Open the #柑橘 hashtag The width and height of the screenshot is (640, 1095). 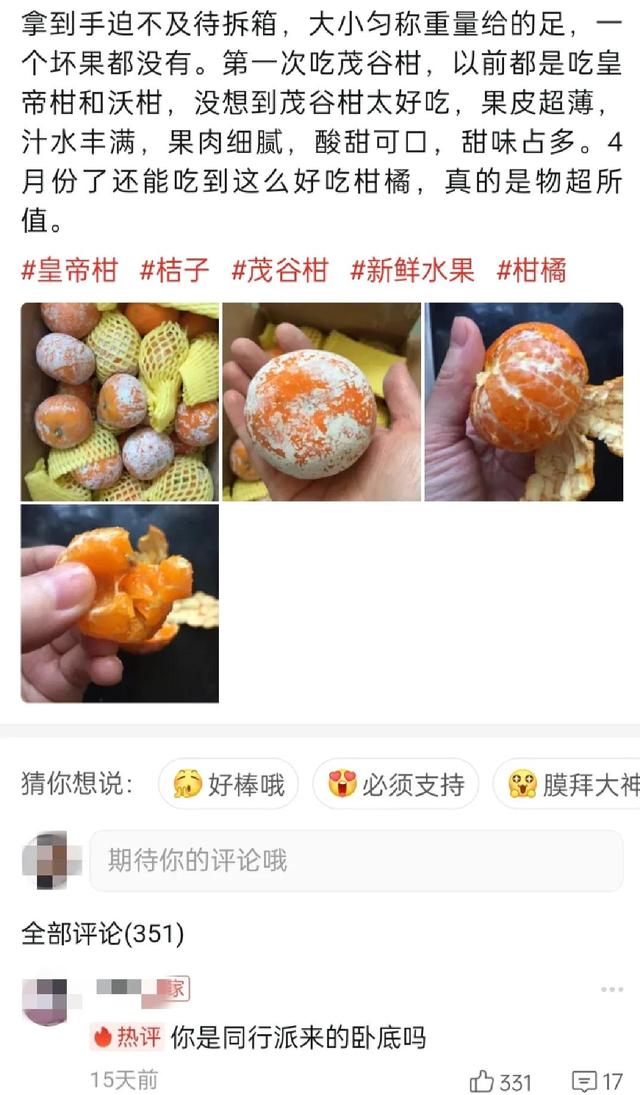pyautogui.click(x=531, y=270)
